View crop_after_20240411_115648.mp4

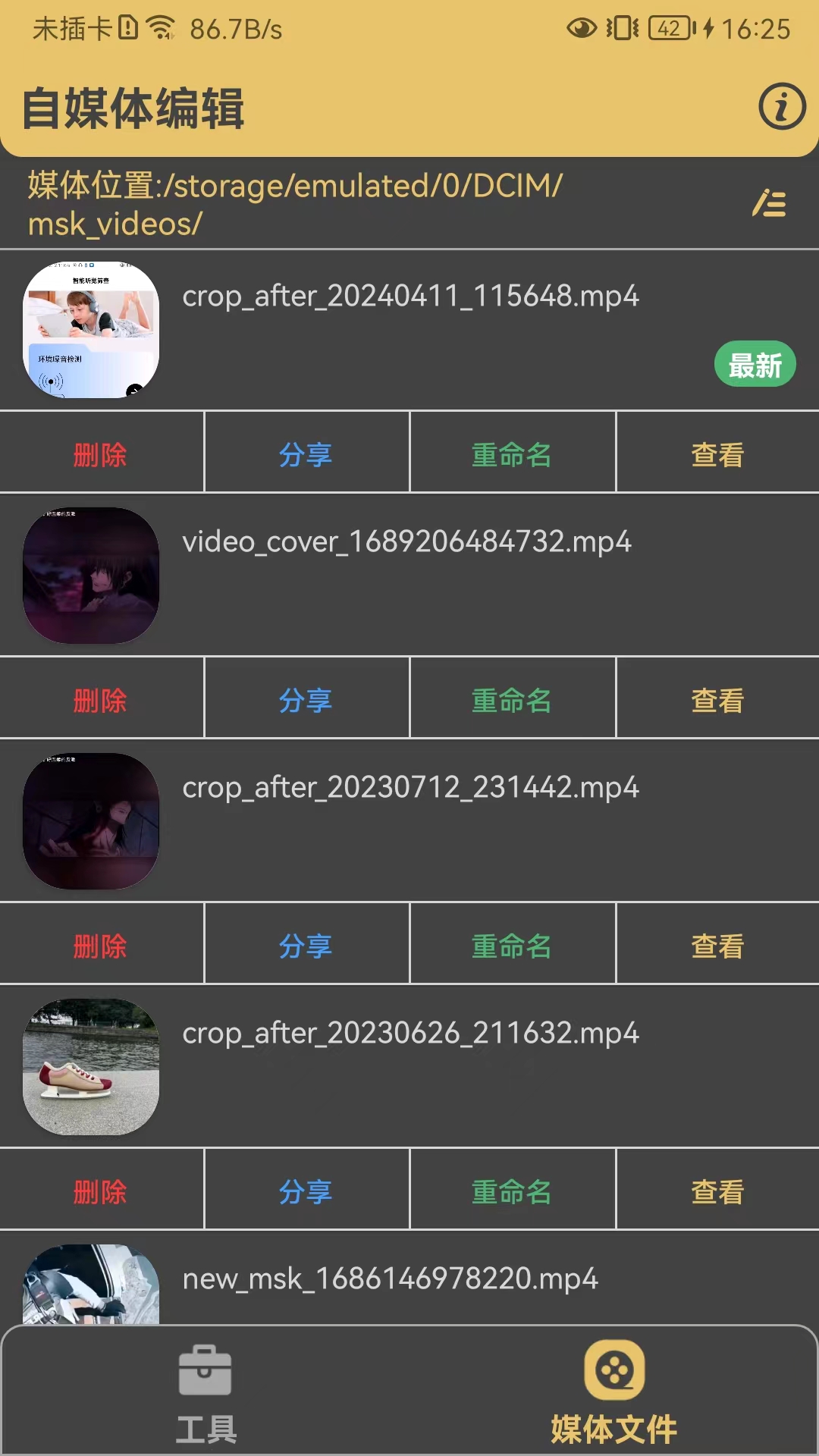pos(717,454)
